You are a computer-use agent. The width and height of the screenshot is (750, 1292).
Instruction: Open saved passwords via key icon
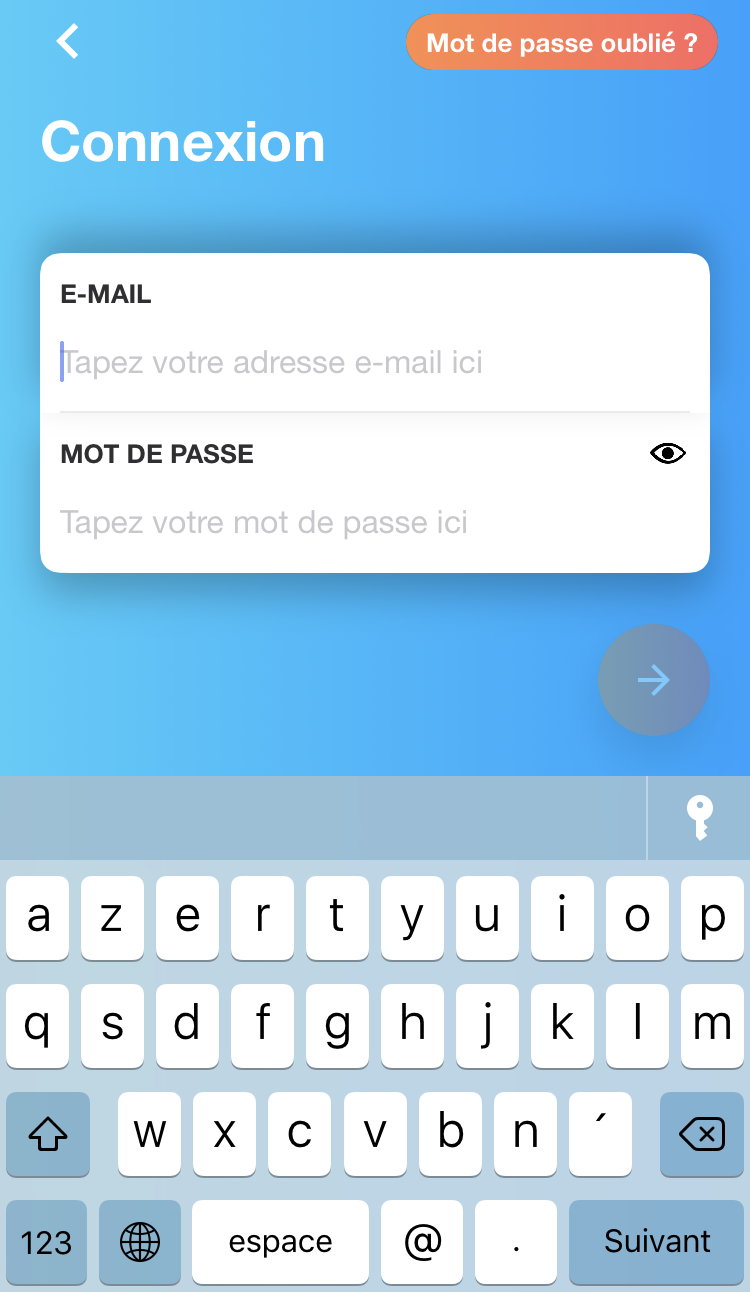click(700, 818)
